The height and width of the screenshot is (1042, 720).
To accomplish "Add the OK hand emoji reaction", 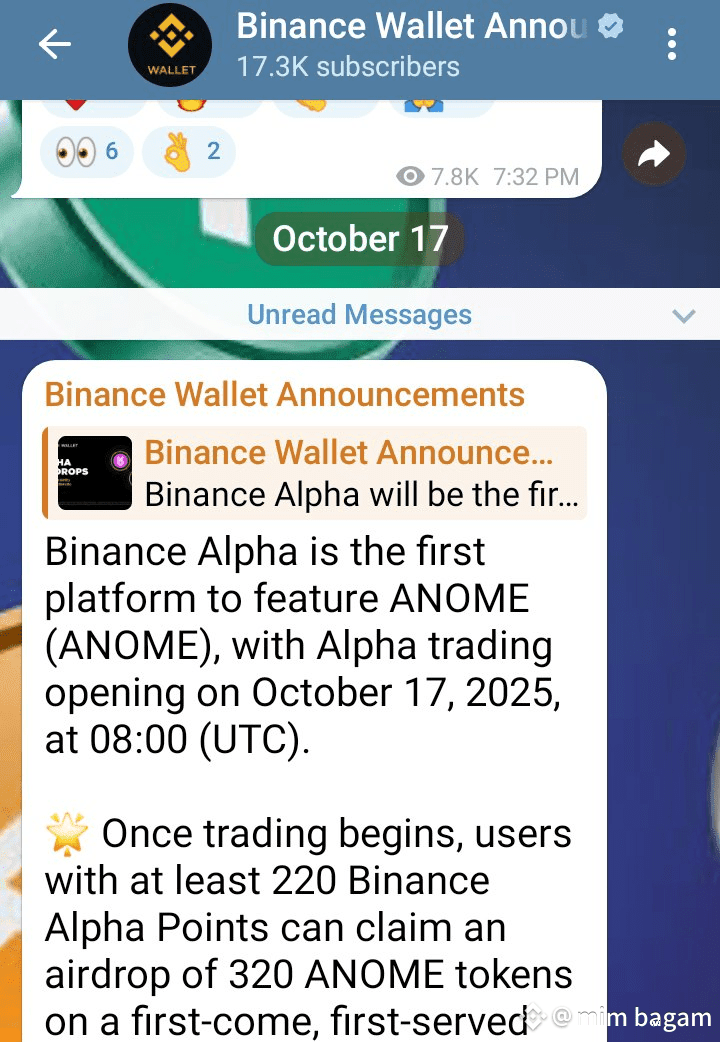I will tap(189, 152).
